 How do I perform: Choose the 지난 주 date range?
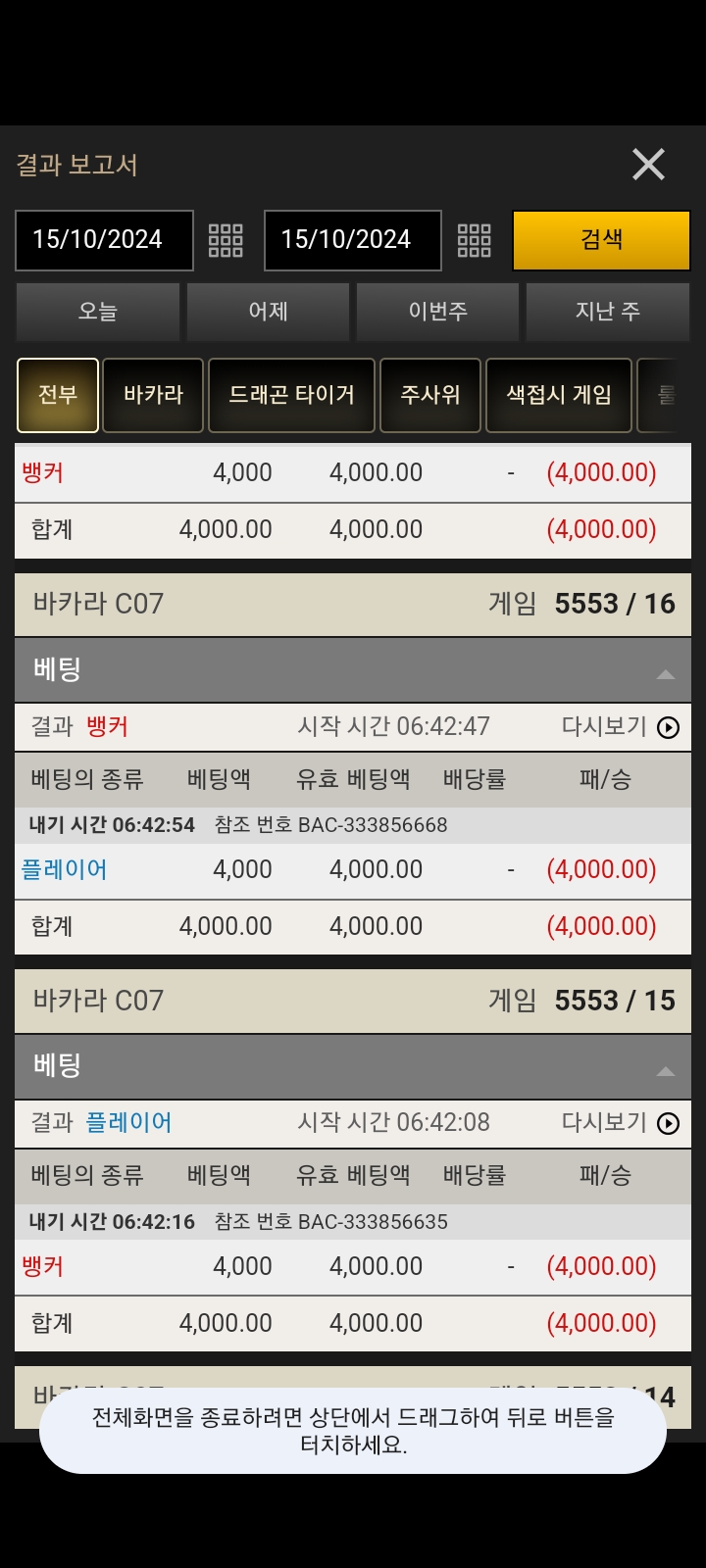pos(608,312)
